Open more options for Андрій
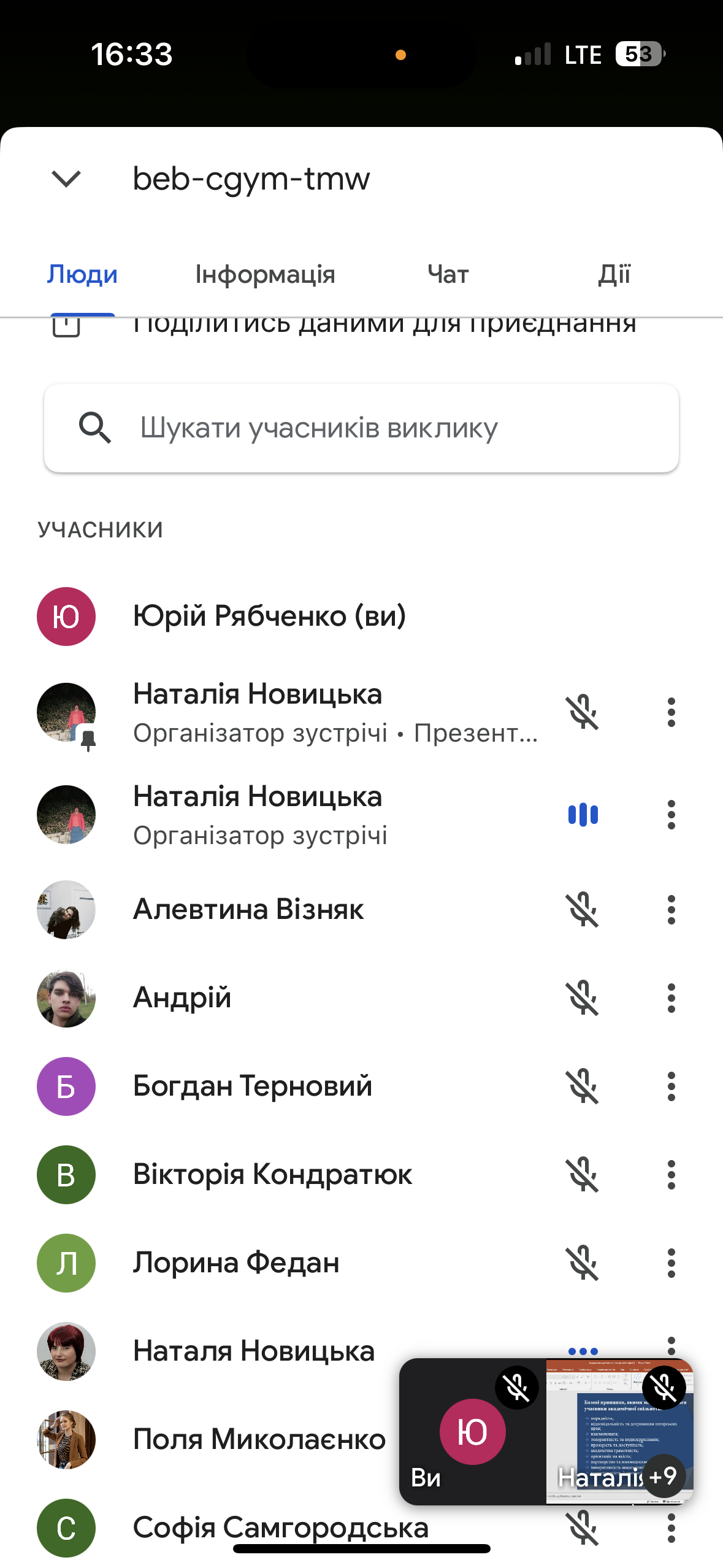This screenshot has width=723, height=1568. [x=671, y=998]
